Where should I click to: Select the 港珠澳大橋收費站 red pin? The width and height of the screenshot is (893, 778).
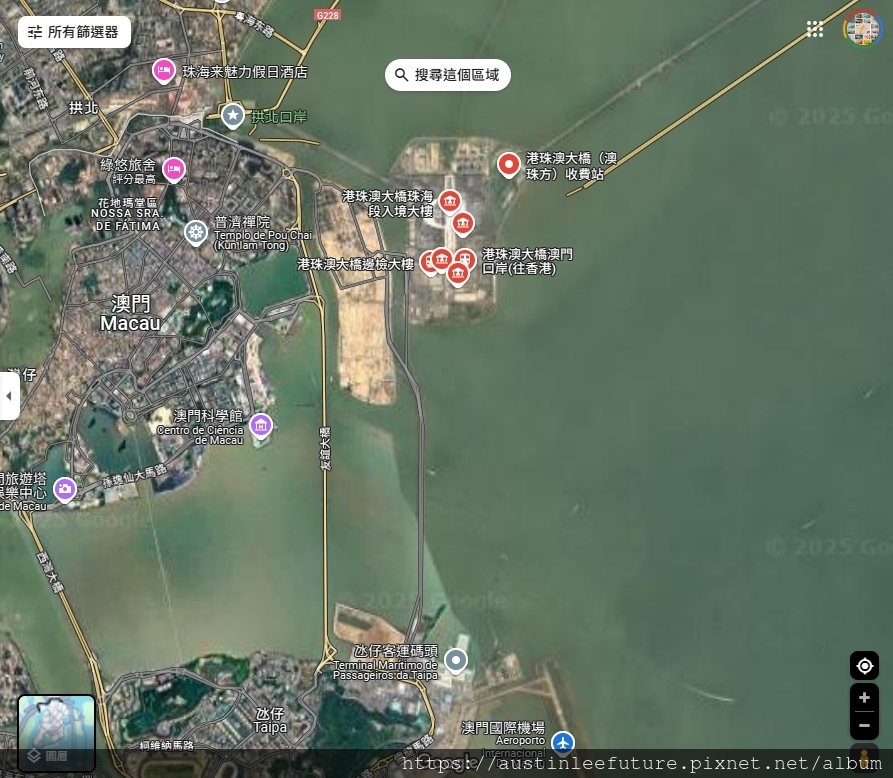pos(509,163)
